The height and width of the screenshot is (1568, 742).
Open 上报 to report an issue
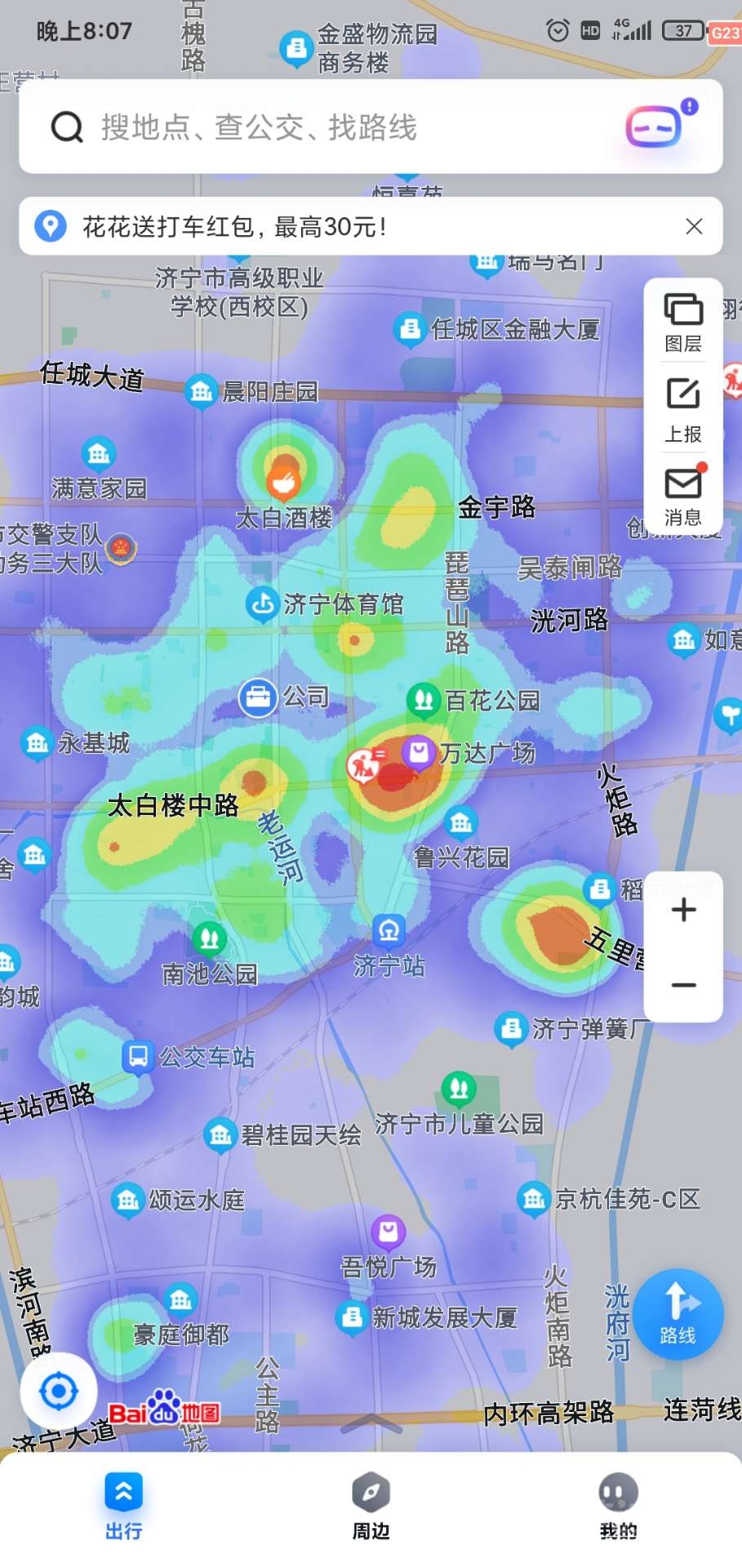tap(683, 408)
